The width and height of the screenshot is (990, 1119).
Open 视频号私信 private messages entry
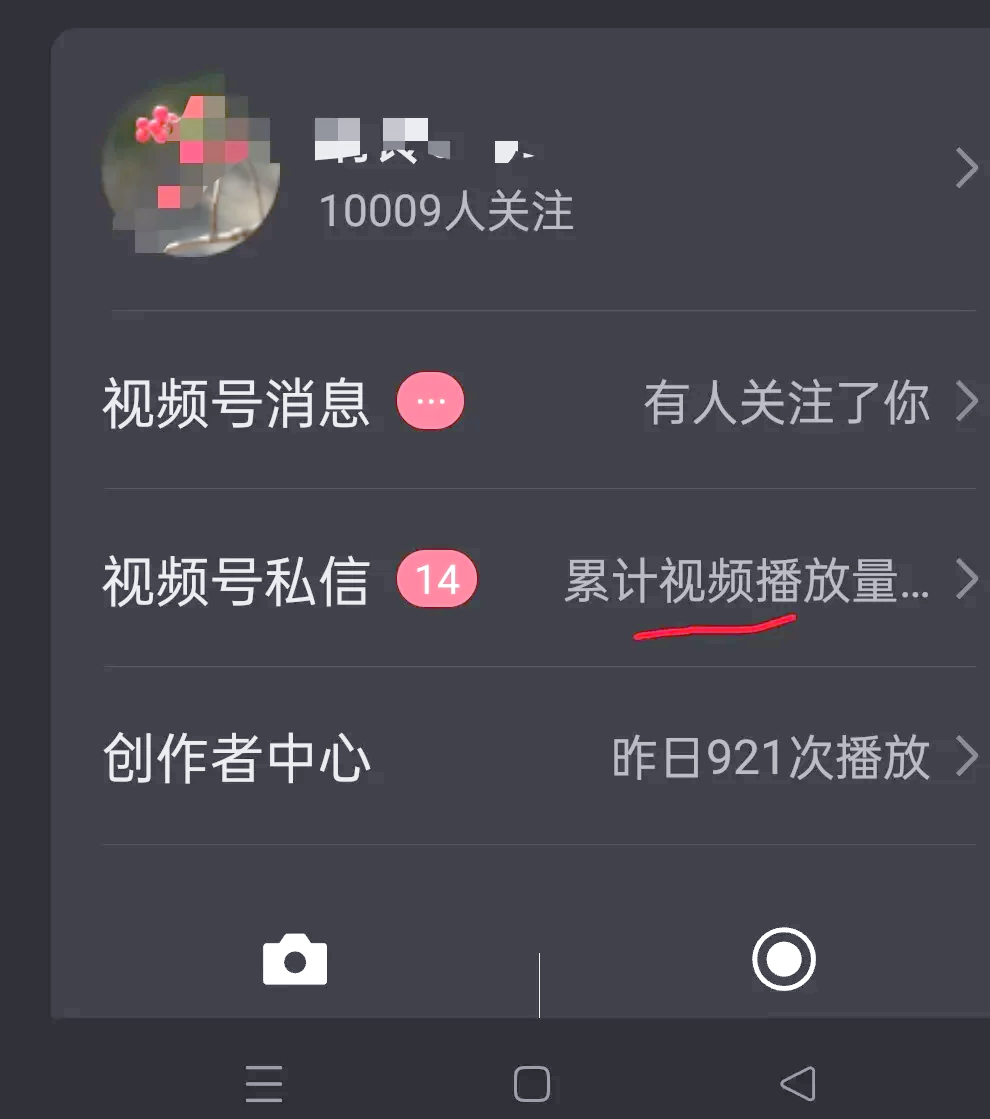pyautogui.click(x=235, y=579)
